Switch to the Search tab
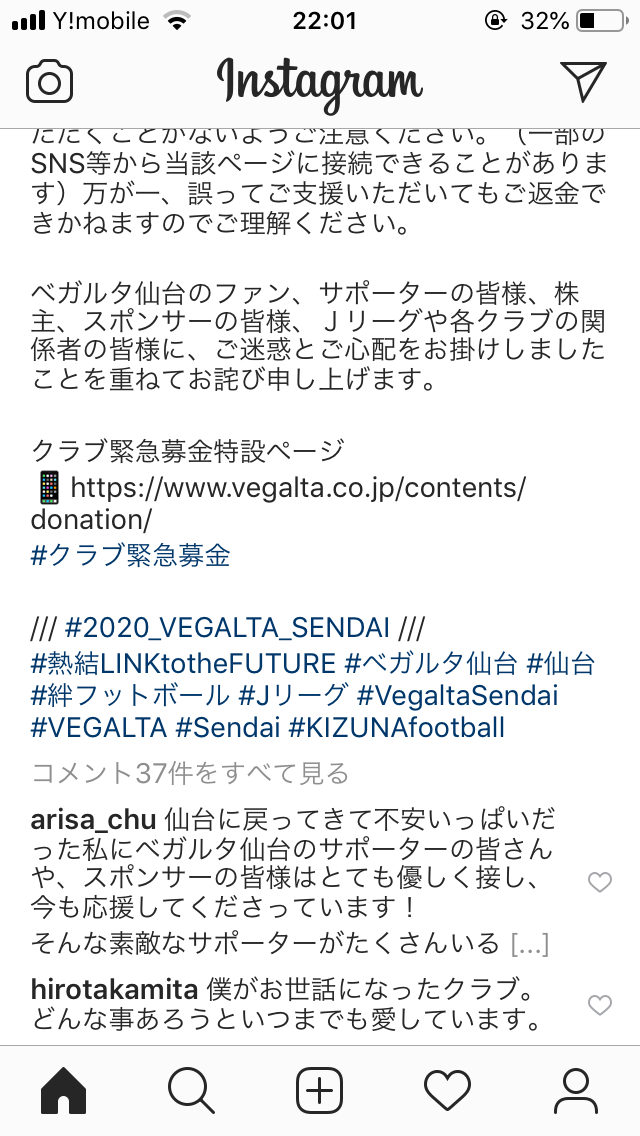Viewport: 640px width, 1136px height. pyautogui.click(x=191, y=1089)
